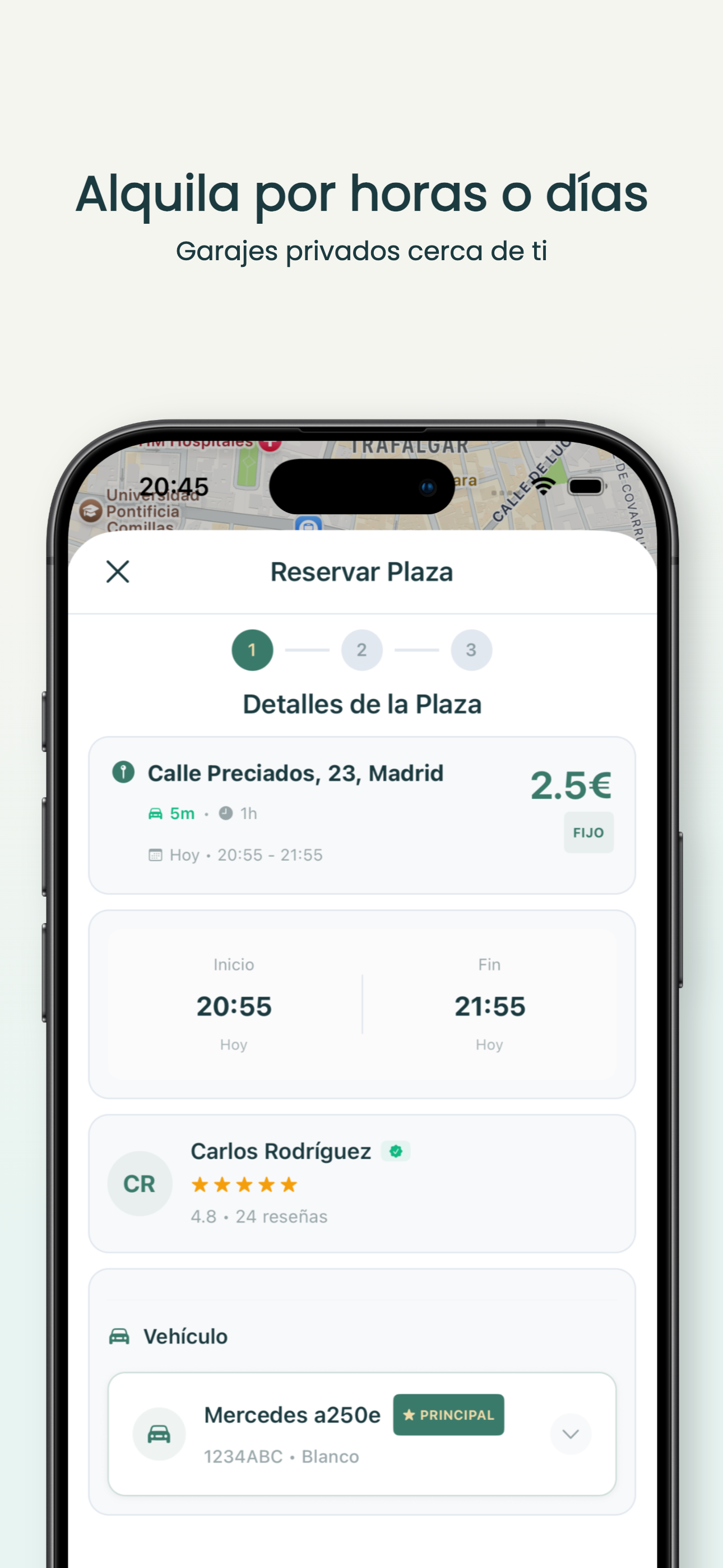Screen dimensions: 723x1568
Task: Click the calendar icon beside Hoy schedule
Action: pos(156,855)
